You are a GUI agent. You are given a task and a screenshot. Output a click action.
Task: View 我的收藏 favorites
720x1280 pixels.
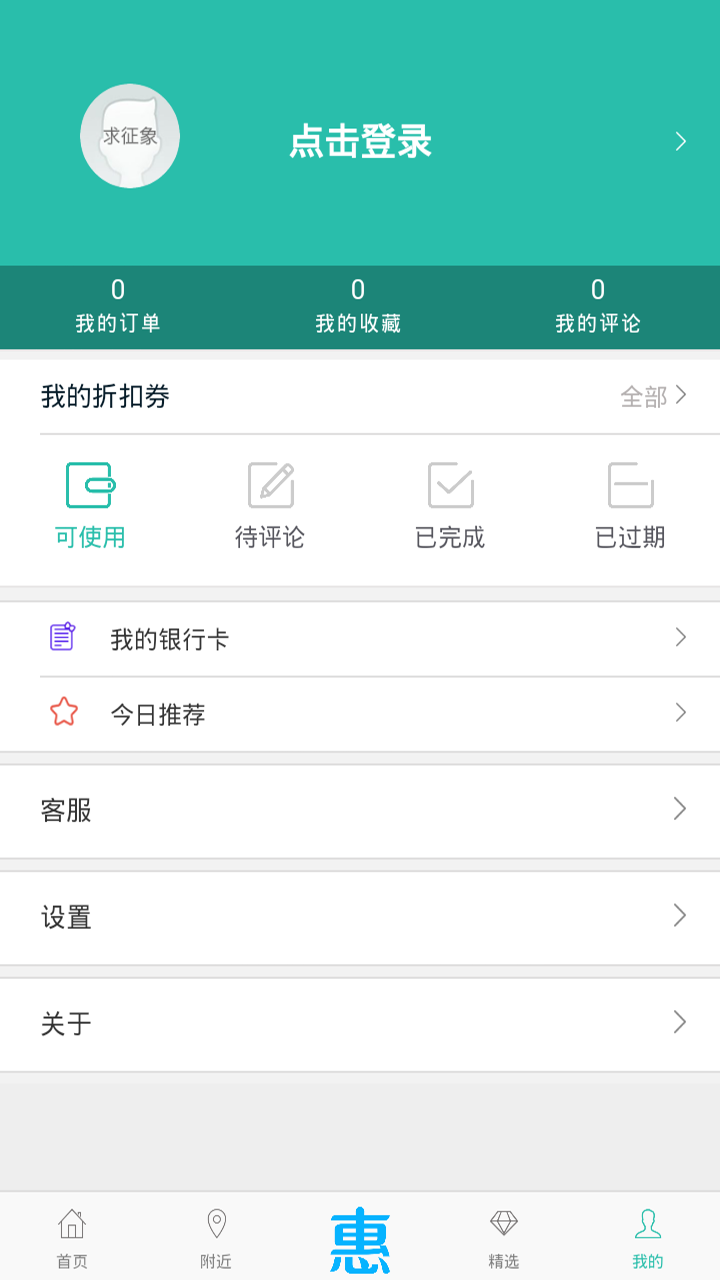[x=358, y=306]
